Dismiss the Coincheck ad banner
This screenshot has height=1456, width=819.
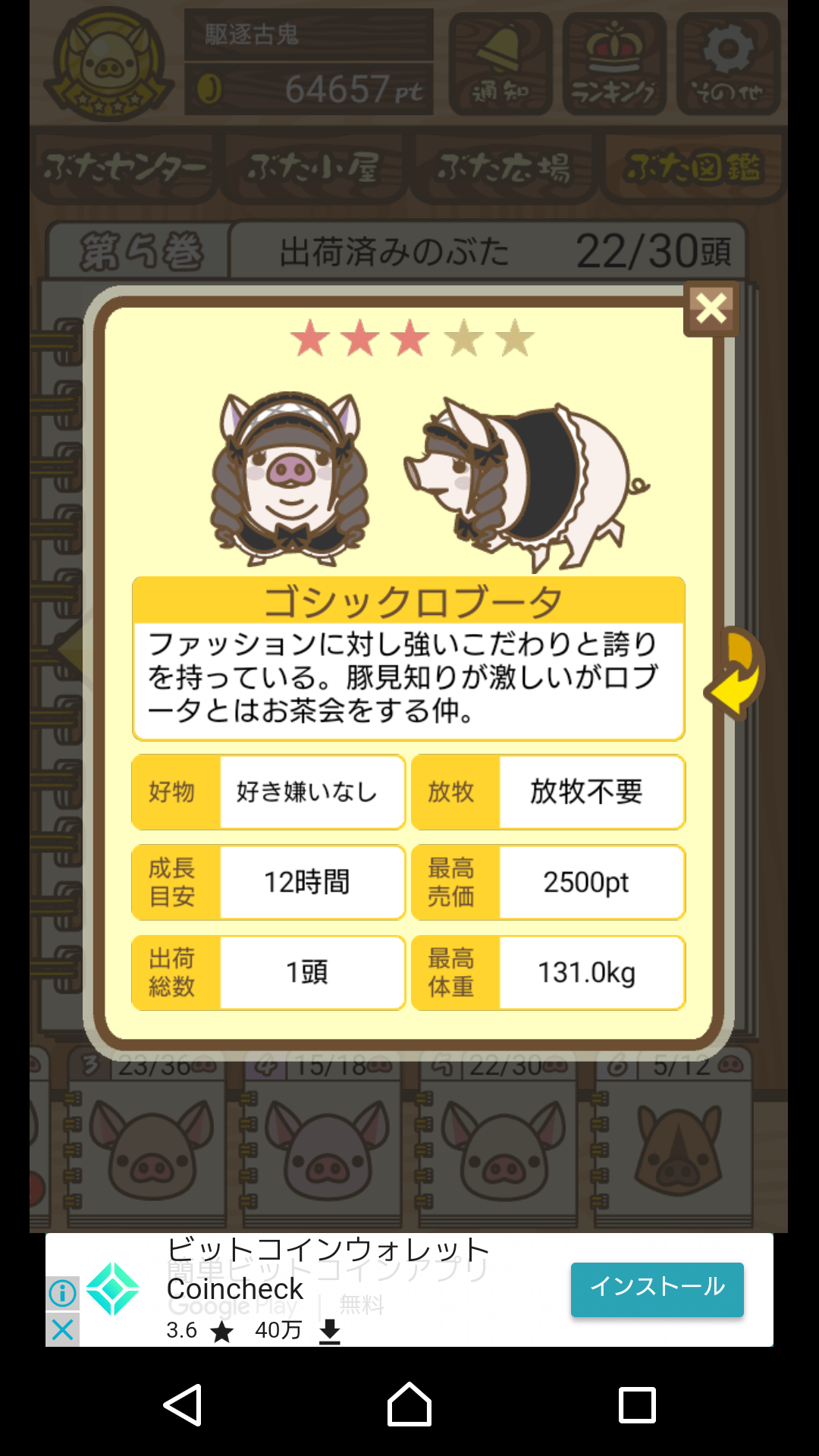63,1329
